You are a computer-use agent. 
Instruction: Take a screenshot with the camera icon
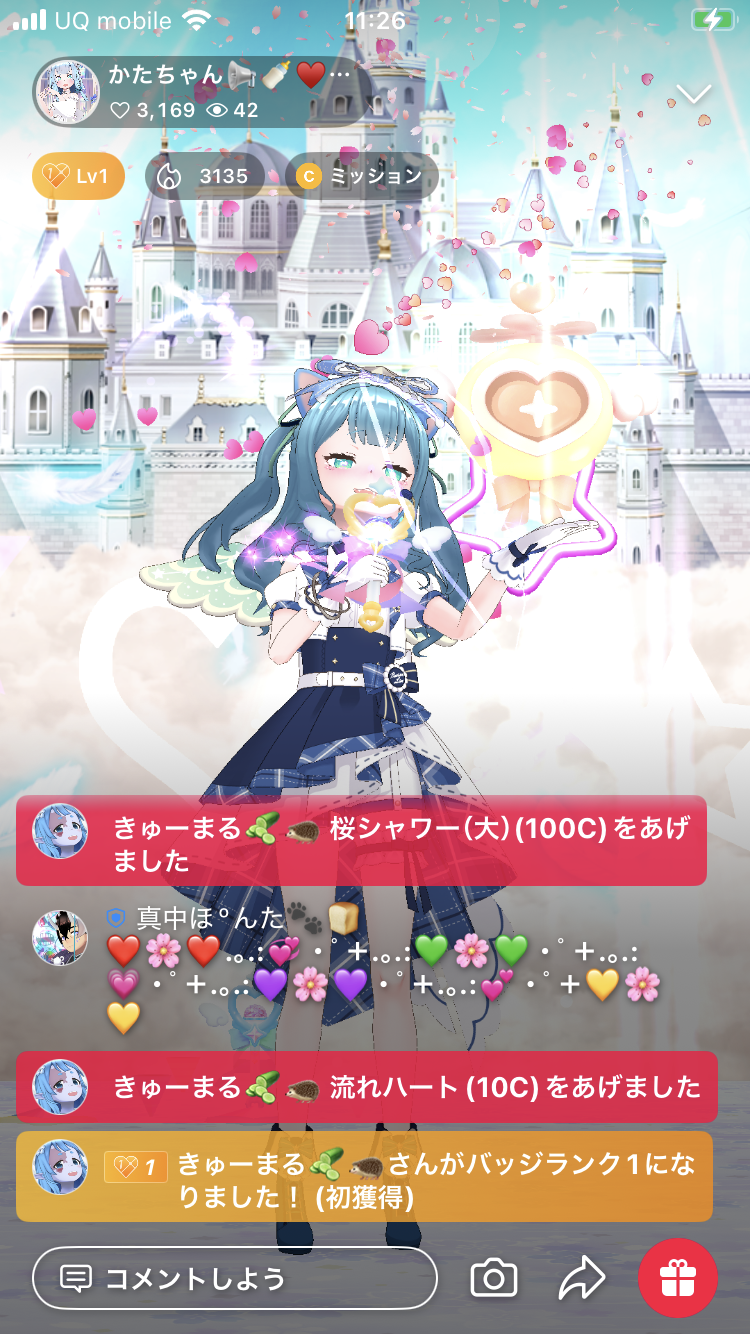(x=494, y=1278)
